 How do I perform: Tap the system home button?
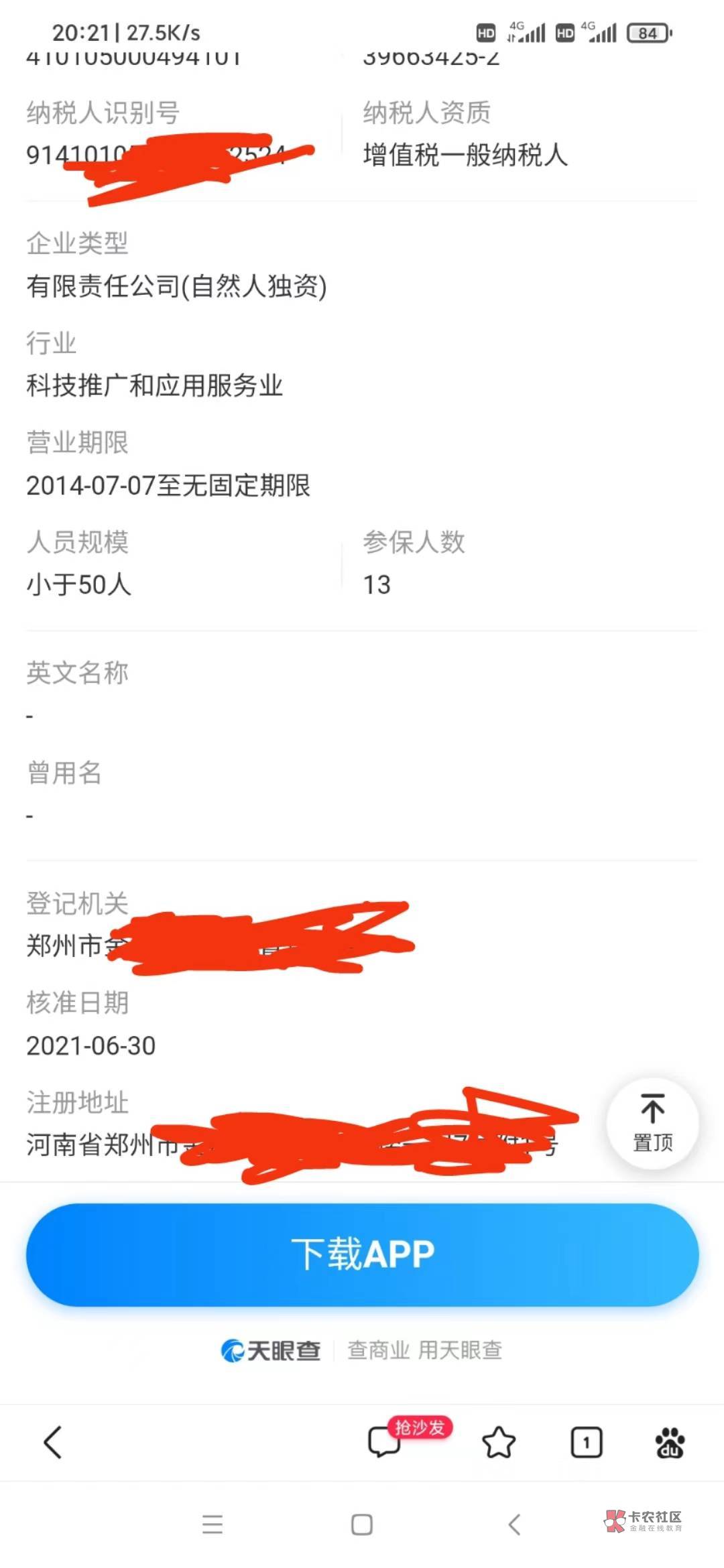coord(362,1524)
